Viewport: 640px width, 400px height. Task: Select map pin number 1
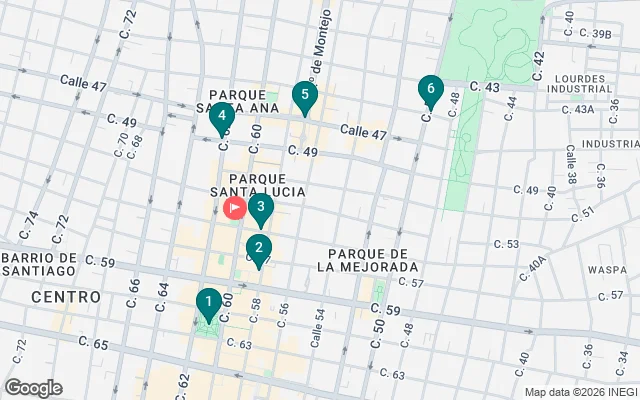(208, 301)
